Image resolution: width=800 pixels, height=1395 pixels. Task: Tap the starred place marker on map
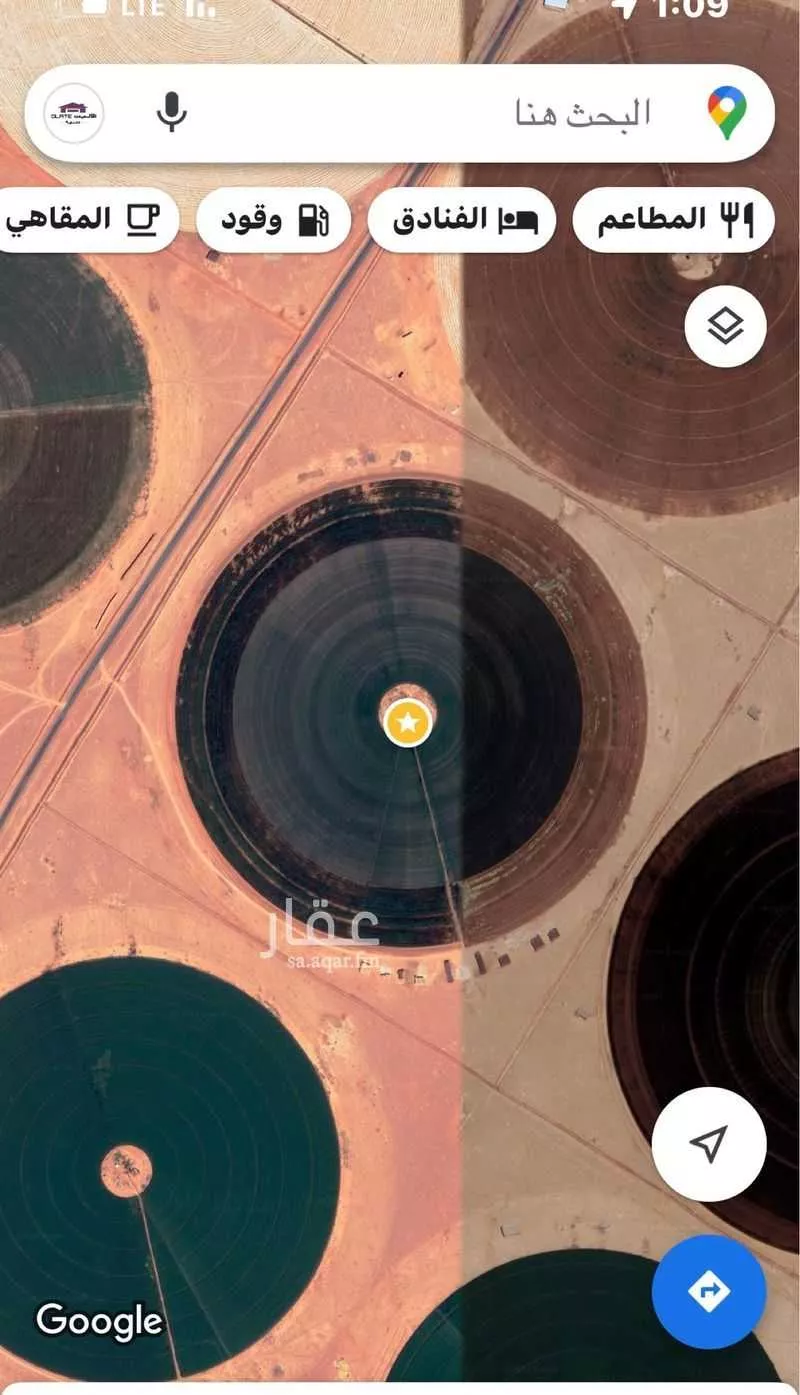(408, 722)
